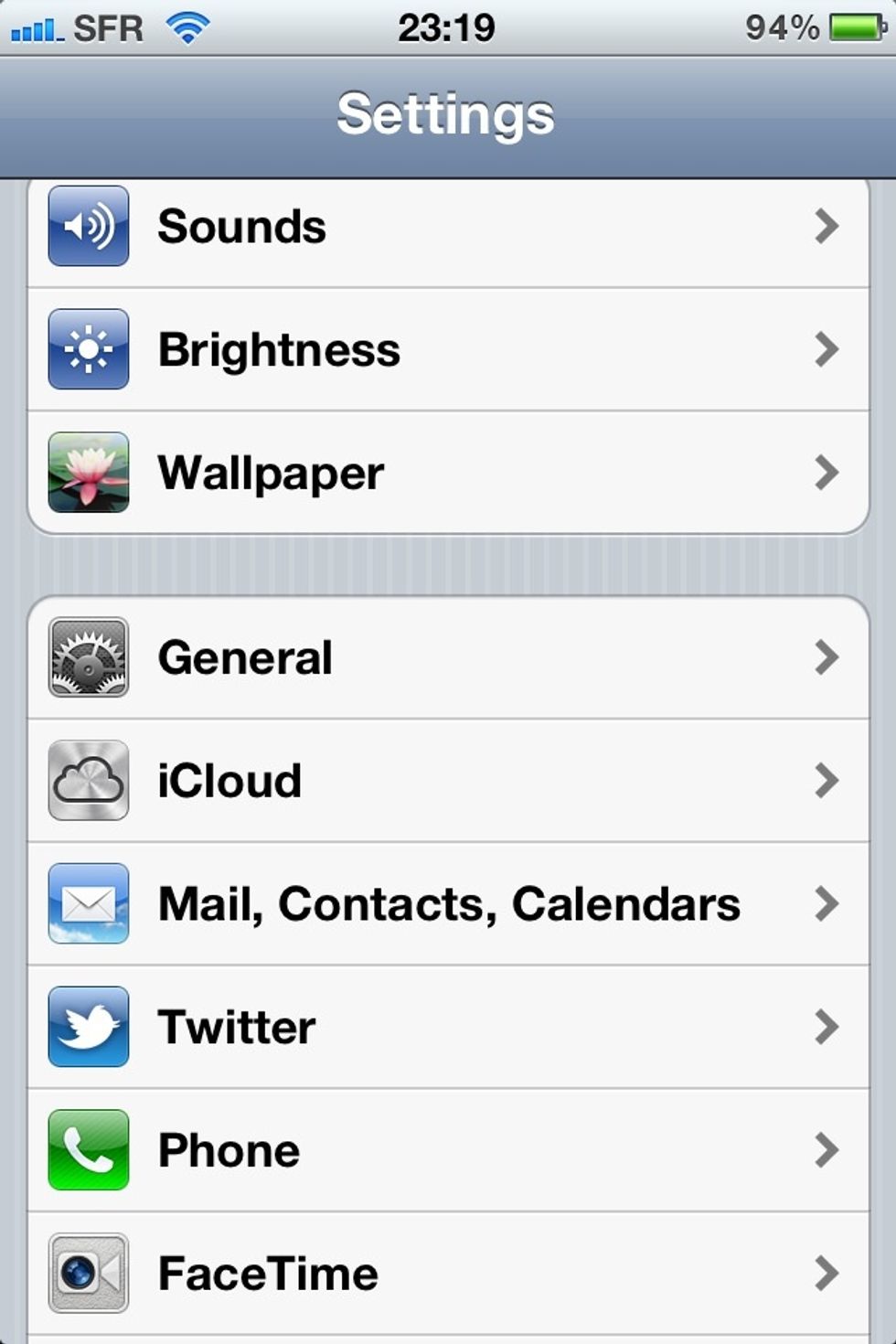Open iCloud settings via its chevron
Image resolution: width=896 pixels, height=1344 pixels.
[827, 780]
